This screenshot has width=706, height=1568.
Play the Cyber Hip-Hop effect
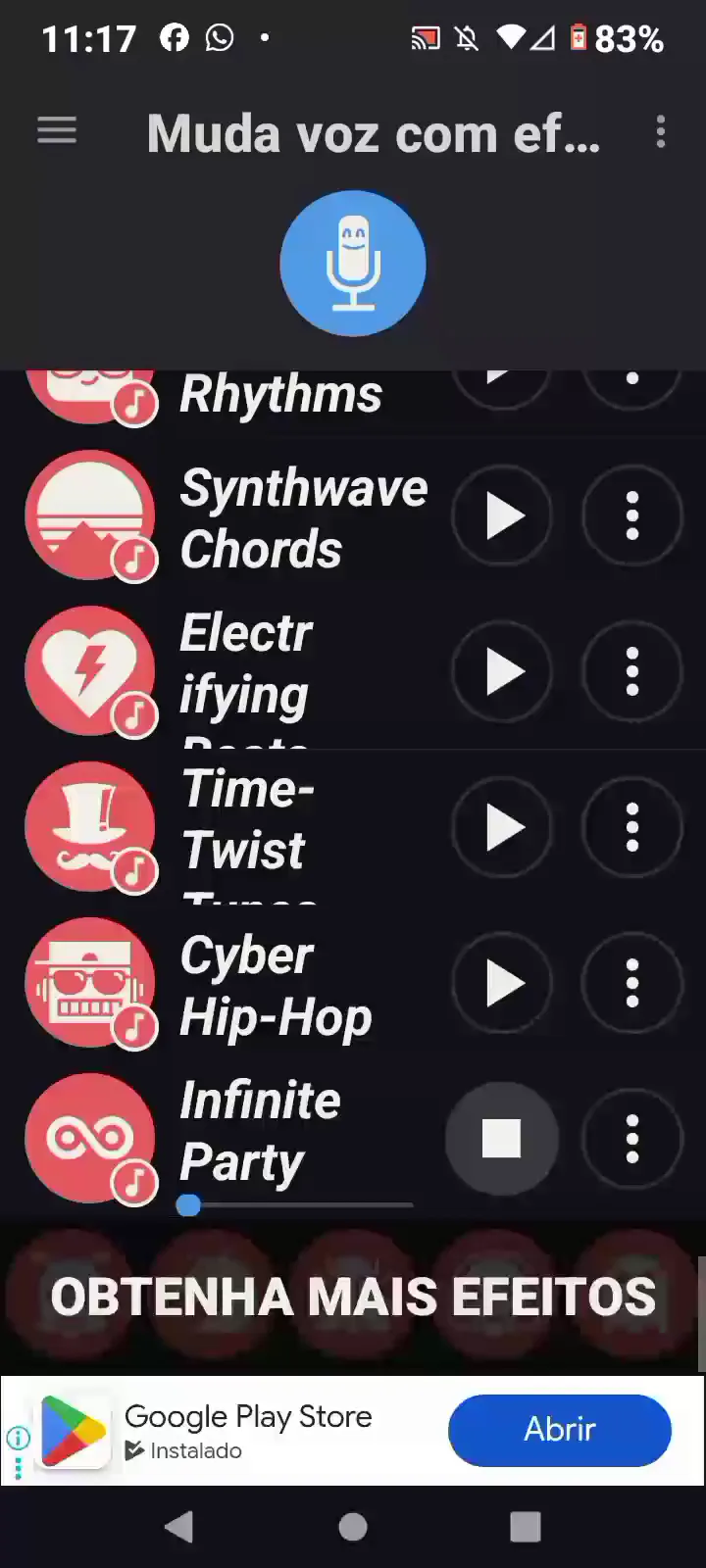[x=502, y=984]
